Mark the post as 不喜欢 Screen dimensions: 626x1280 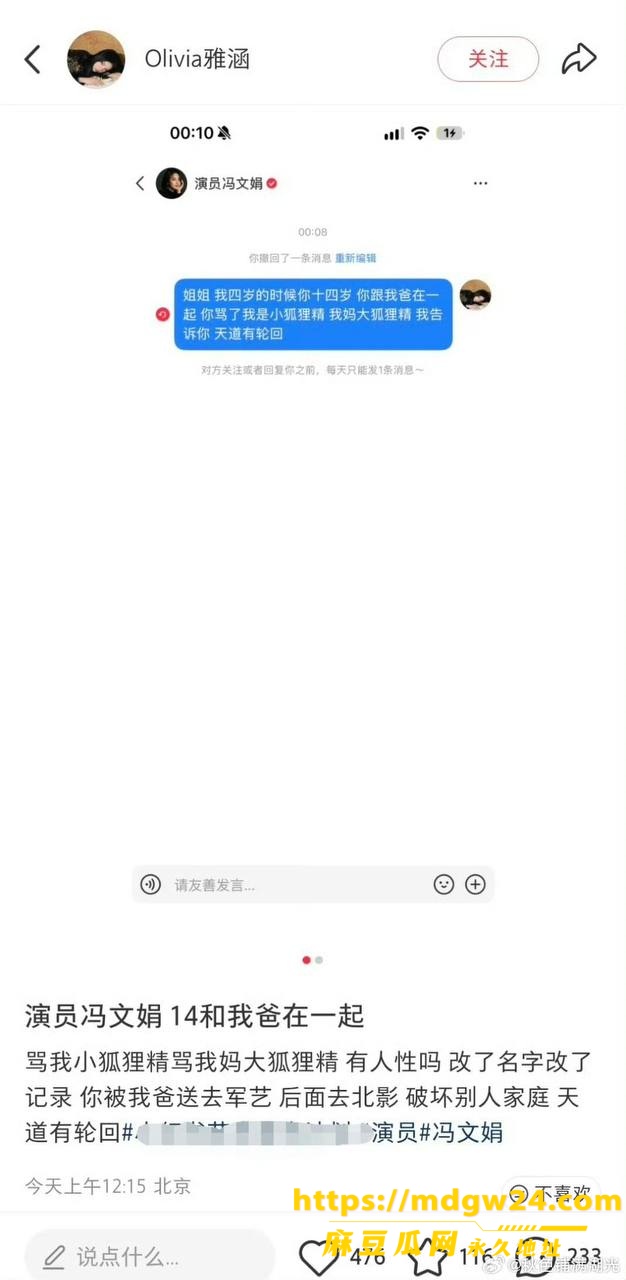[x=551, y=1194]
